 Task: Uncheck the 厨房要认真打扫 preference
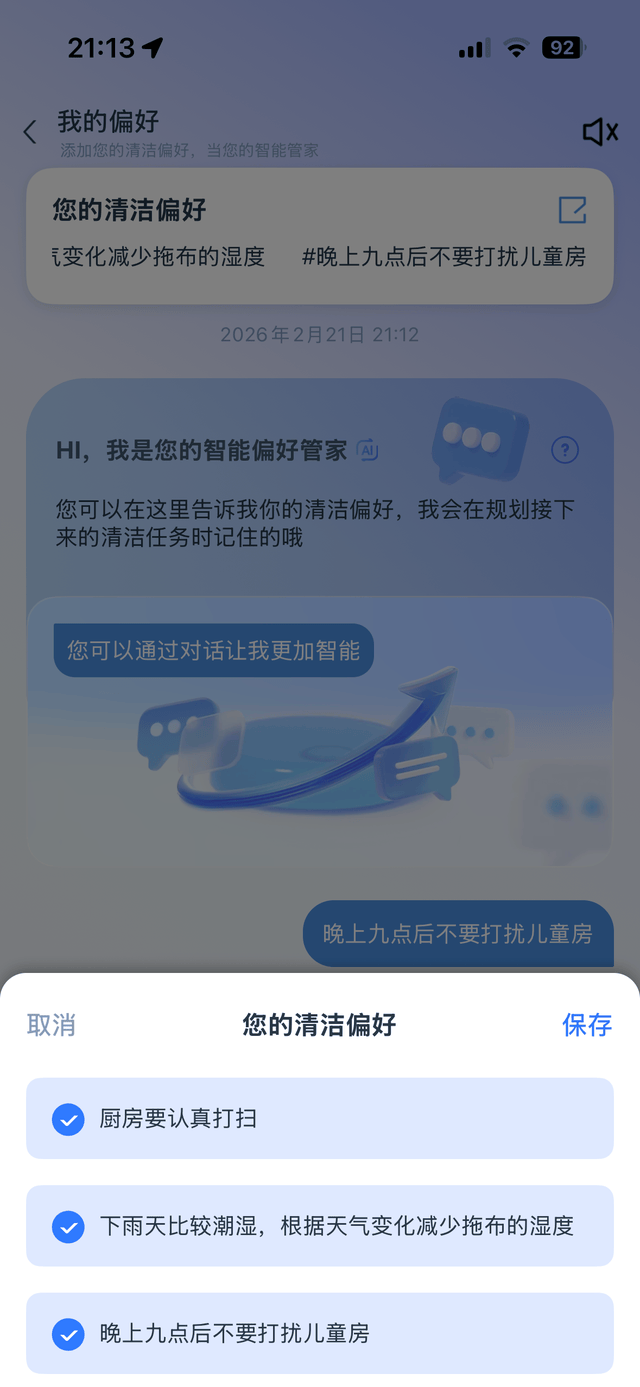click(x=68, y=1119)
